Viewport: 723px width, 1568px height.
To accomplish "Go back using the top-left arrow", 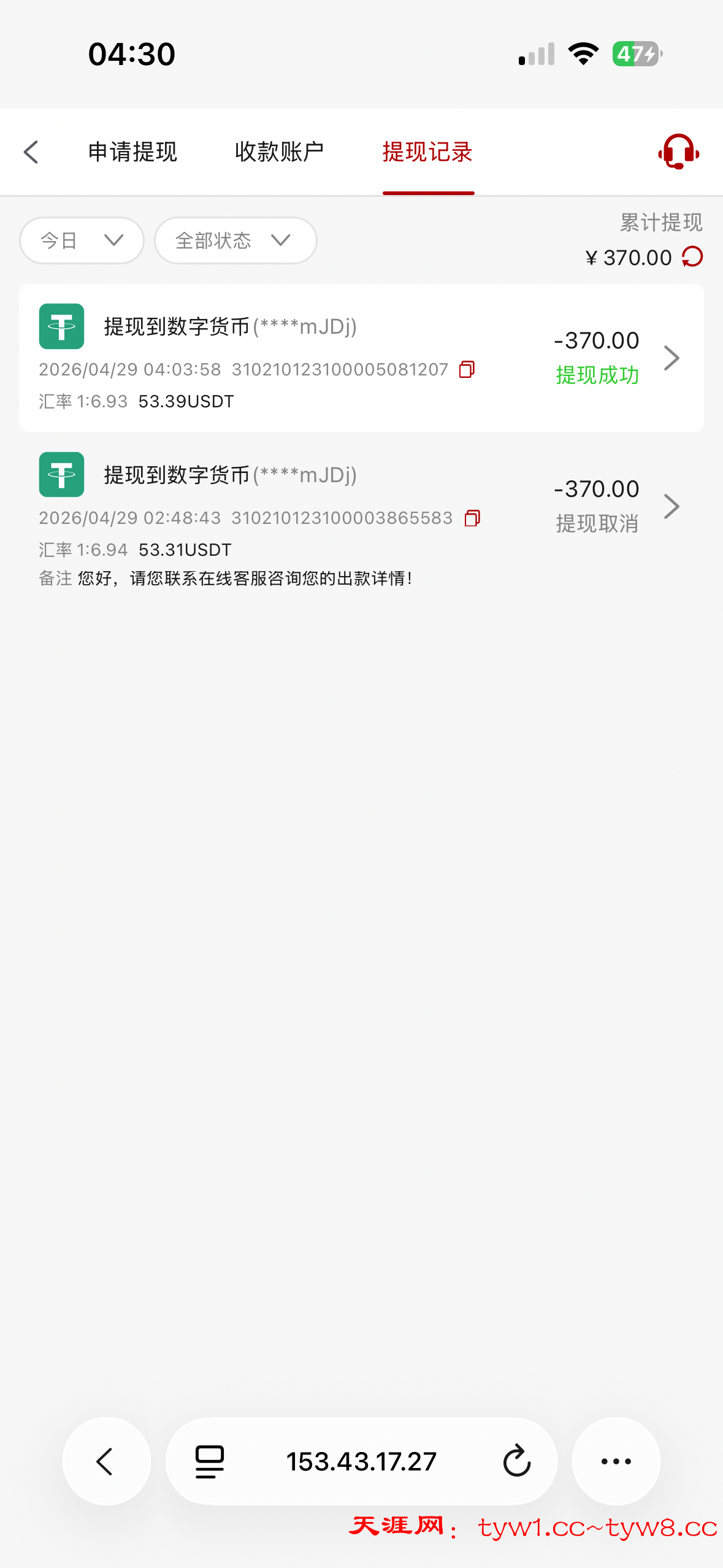I will point(31,152).
